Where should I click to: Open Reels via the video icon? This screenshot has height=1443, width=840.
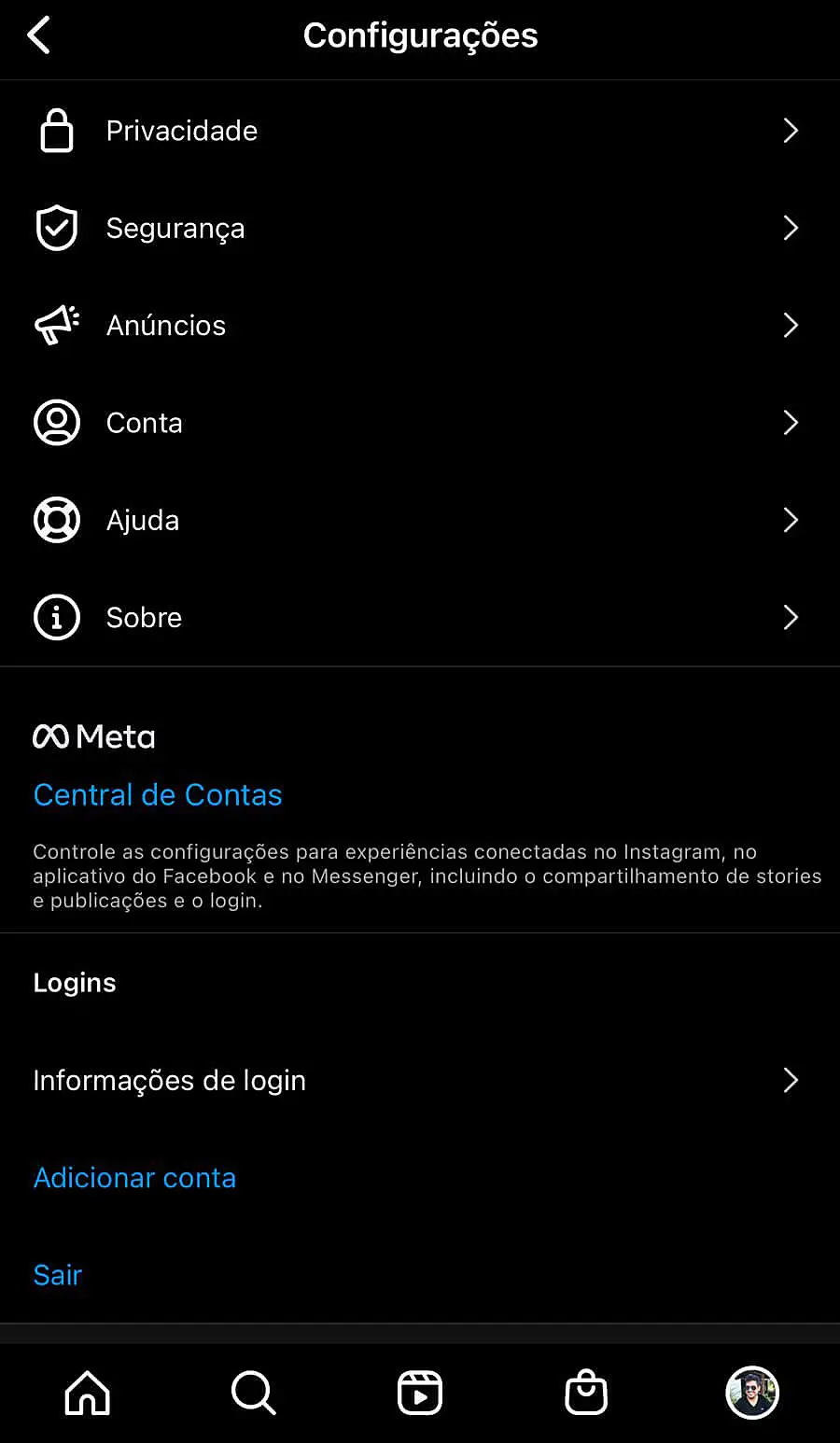(x=420, y=1393)
